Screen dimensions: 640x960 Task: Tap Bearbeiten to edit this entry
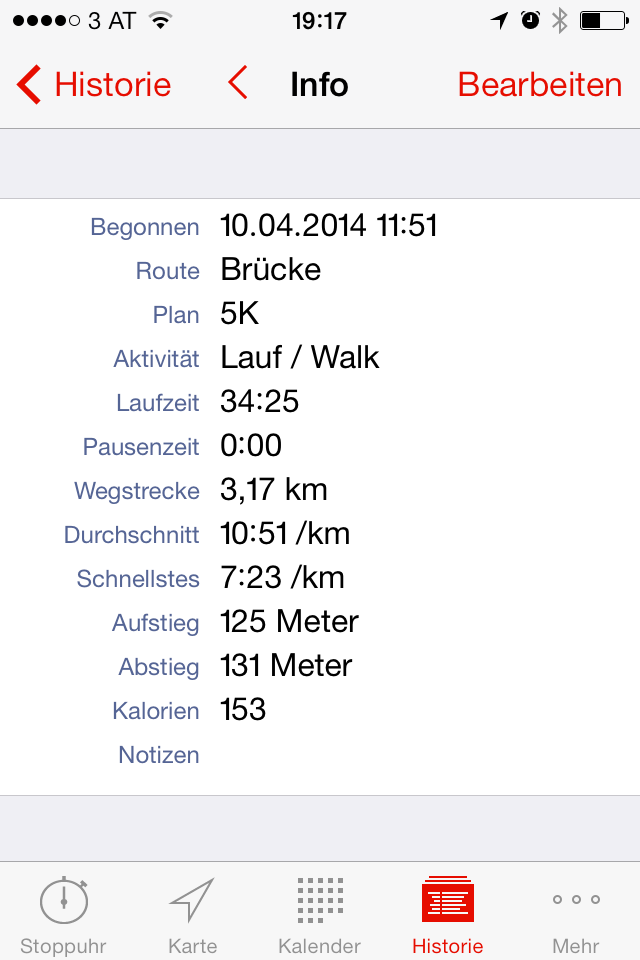click(540, 85)
